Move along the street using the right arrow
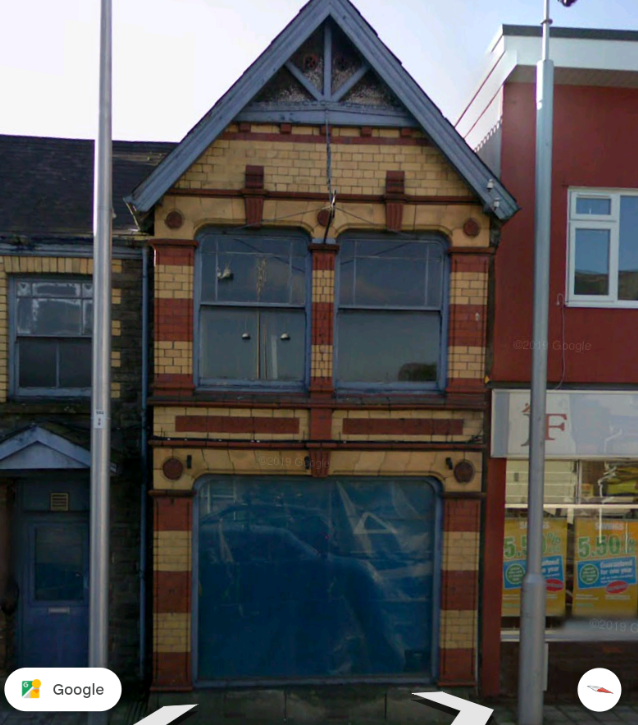This screenshot has height=725, width=638. coord(458,708)
